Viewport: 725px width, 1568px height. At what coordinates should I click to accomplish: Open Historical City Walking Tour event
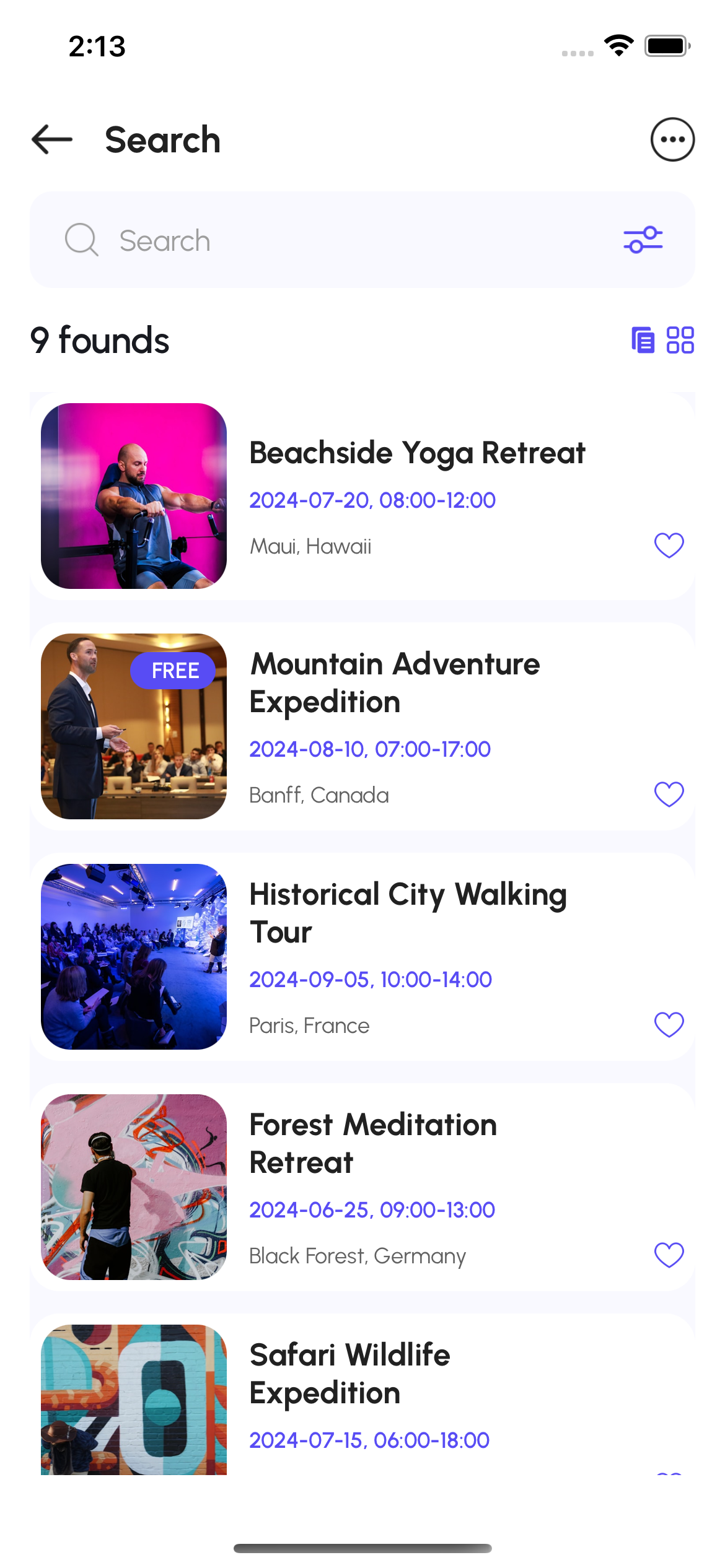(x=408, y=913)
